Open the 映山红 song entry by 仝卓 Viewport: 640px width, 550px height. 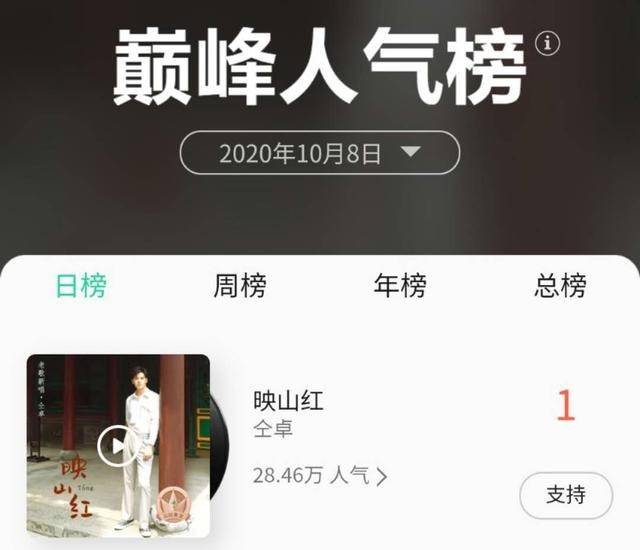[x=289, y=403]
